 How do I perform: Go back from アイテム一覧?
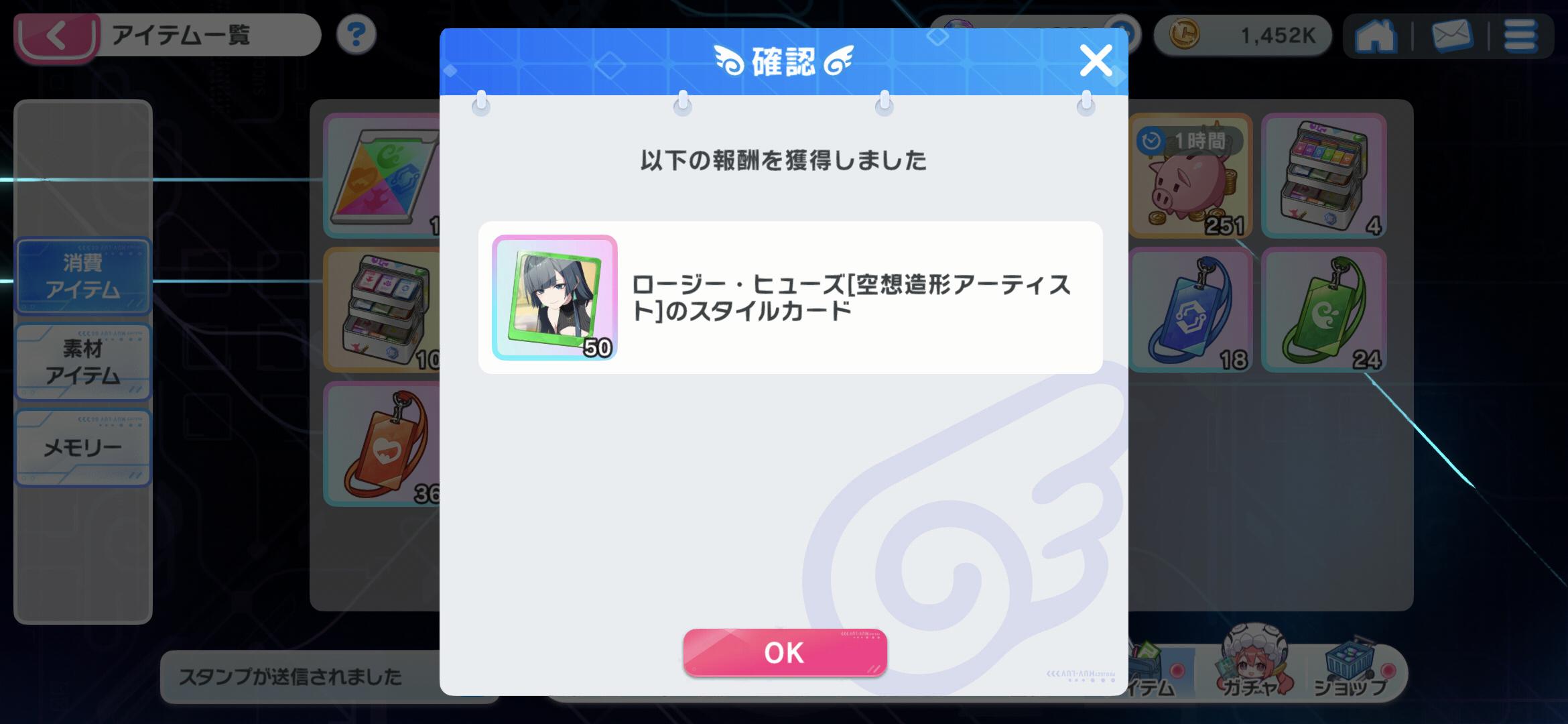[56, 36]
